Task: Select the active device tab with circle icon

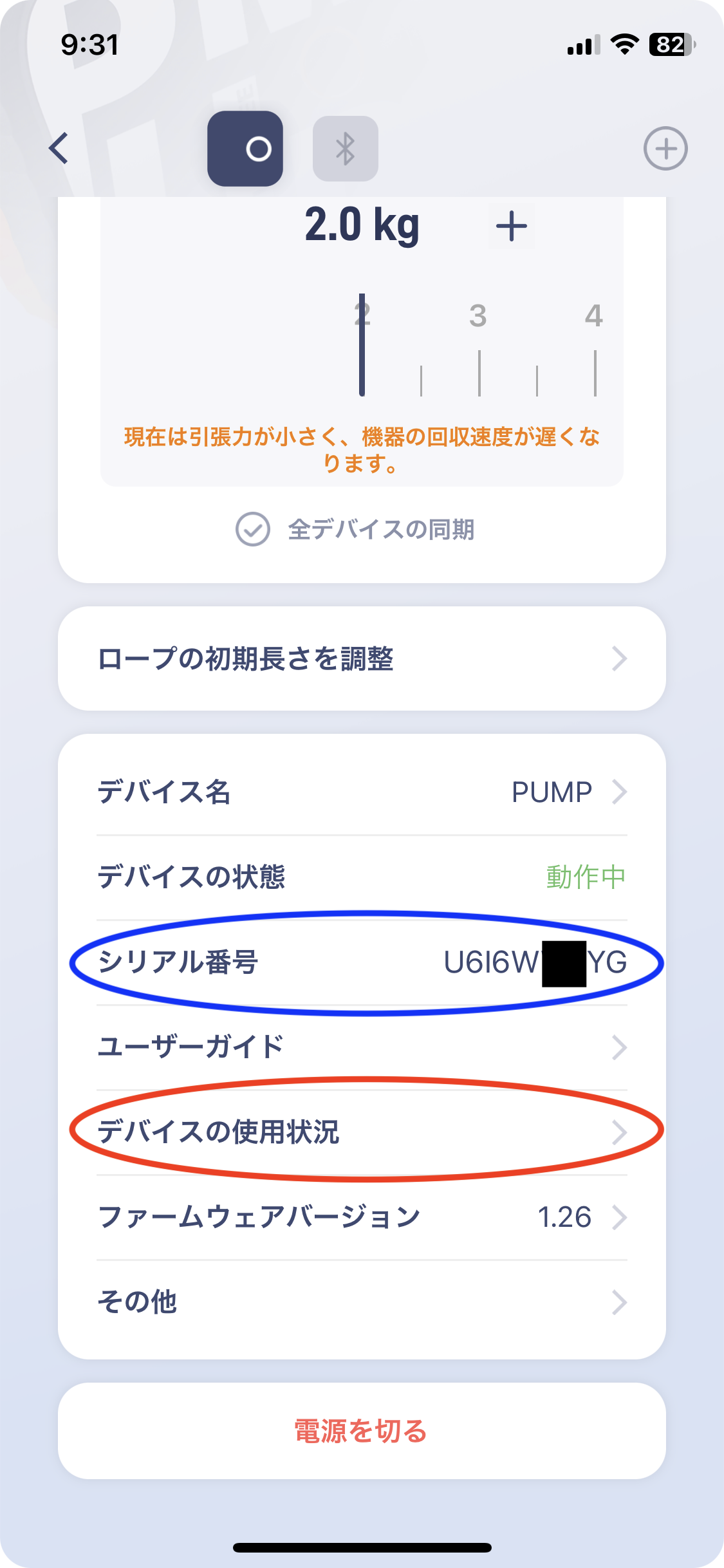Action: (x=245, y=149)
